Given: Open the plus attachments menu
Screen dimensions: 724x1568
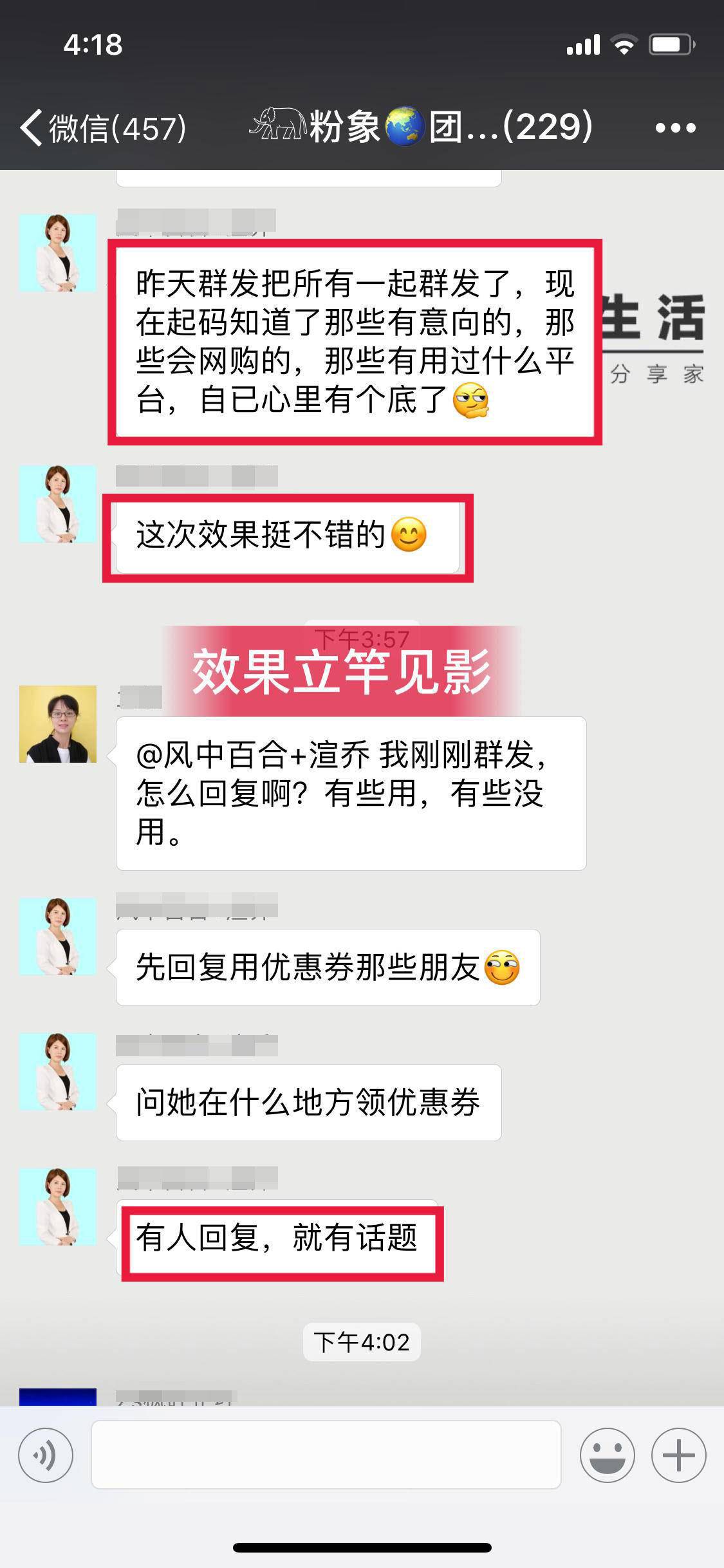Looking at the screenshot, I should pyautogui.click(x=678, y=1455).
